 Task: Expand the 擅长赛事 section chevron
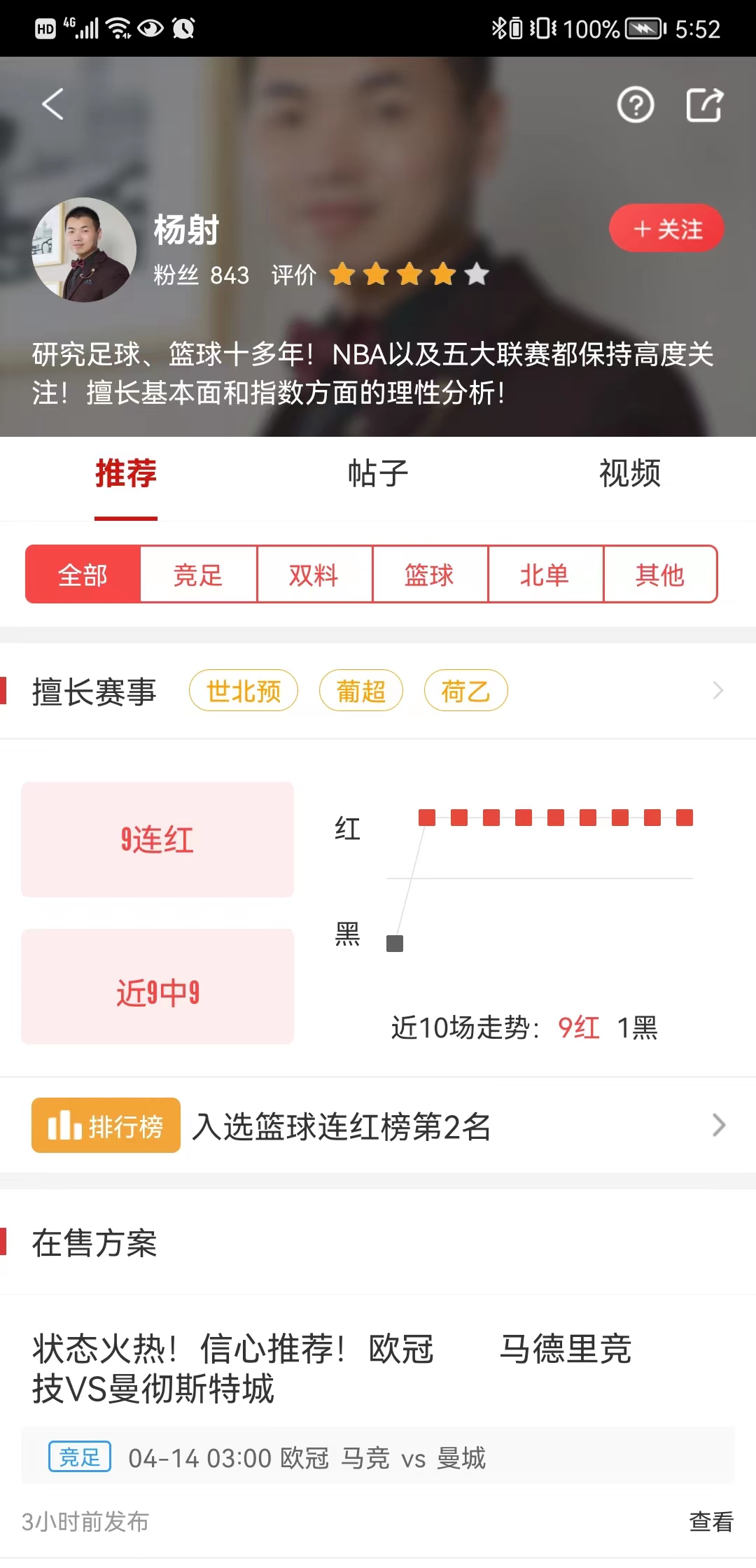coord(717,691)
